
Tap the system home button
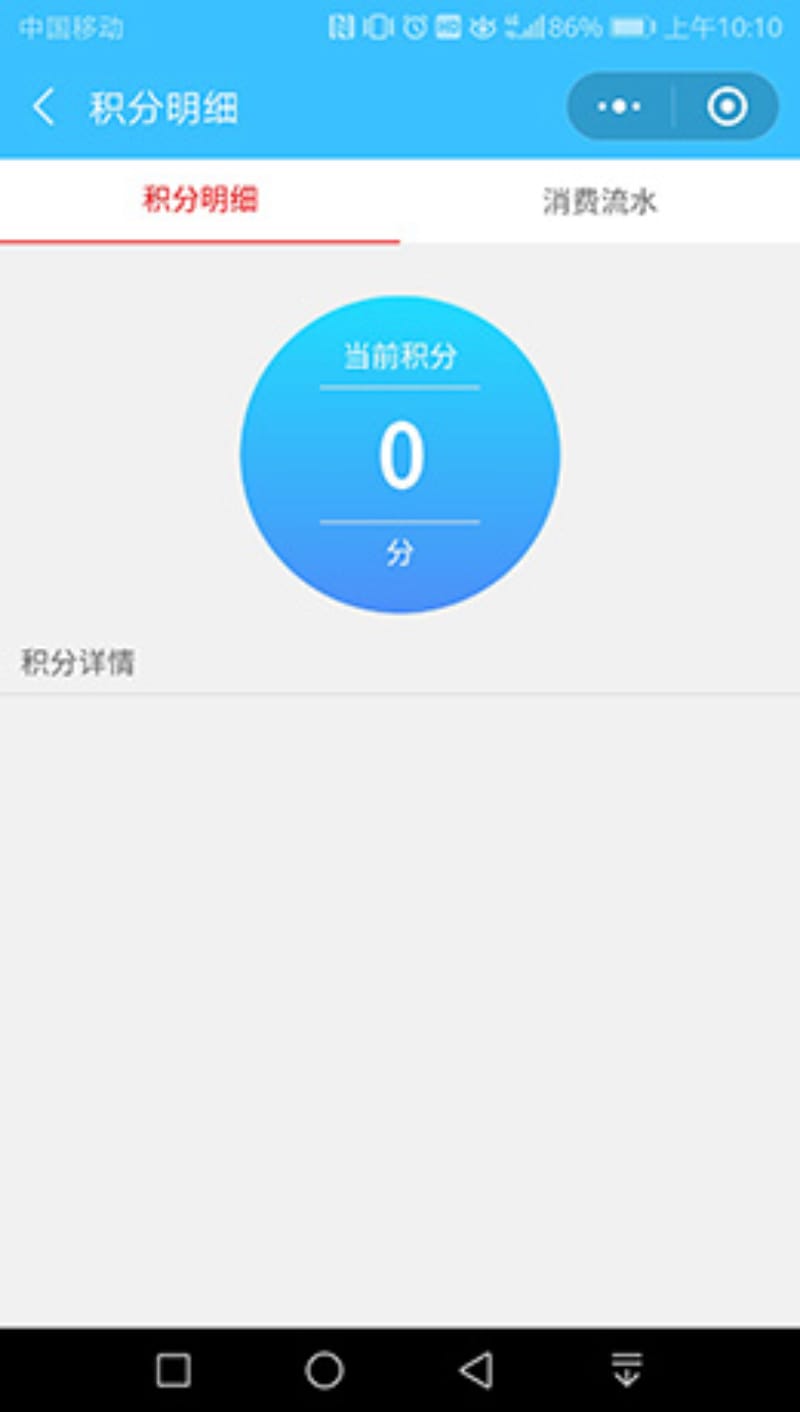pos(324,1370)
